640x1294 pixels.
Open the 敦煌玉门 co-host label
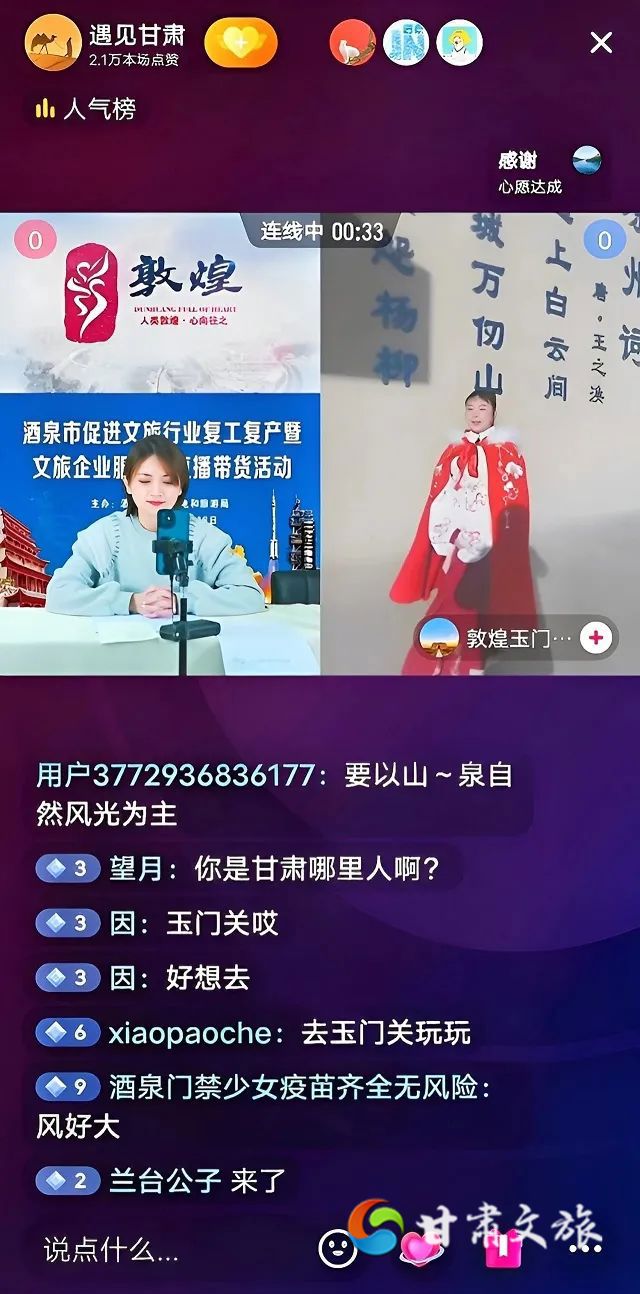coord(497,637)
